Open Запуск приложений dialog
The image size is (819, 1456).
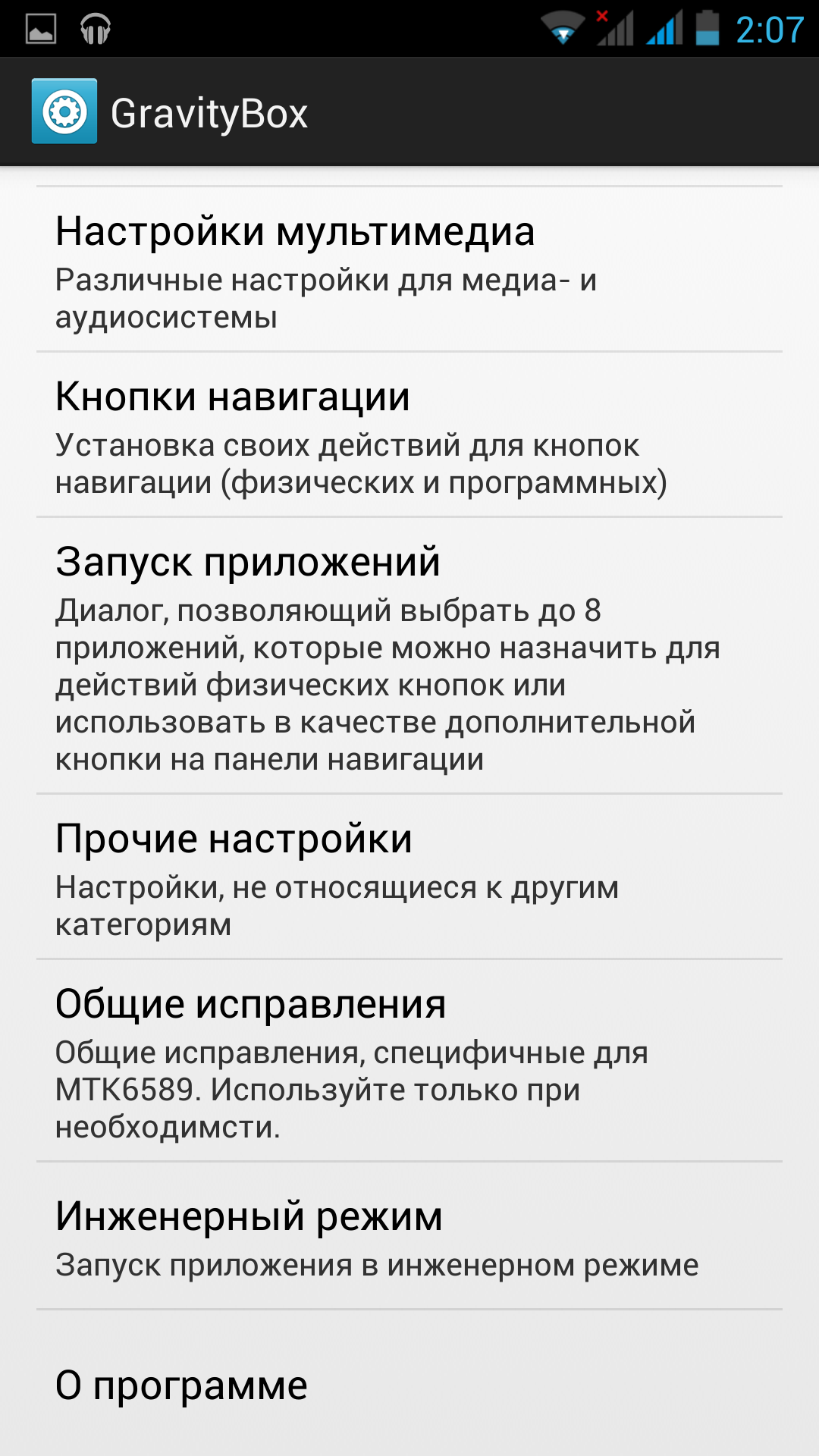[409, 656]
